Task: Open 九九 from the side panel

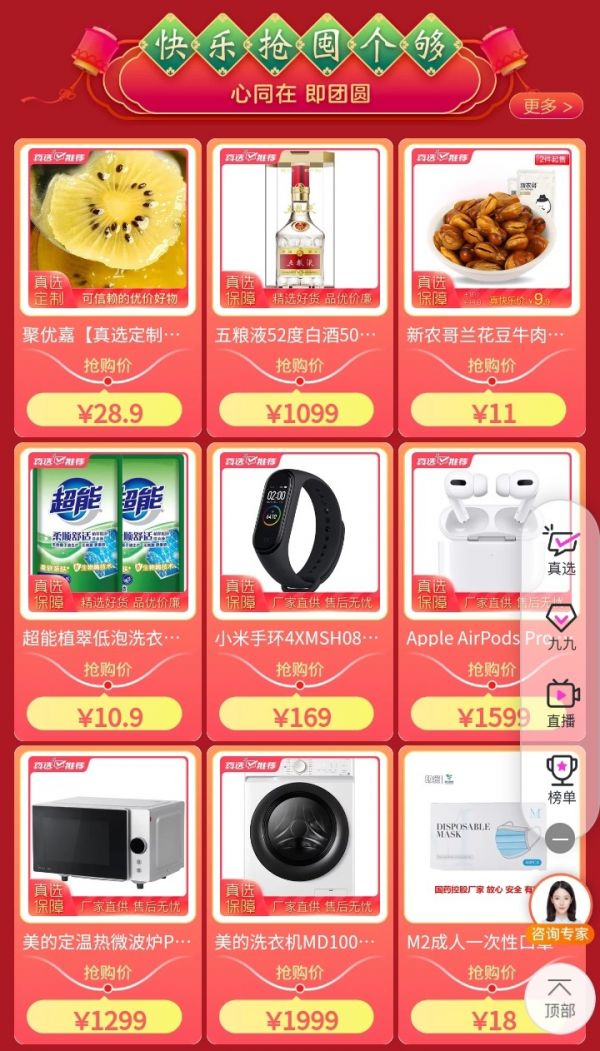Action: click(x=562, y=627)
